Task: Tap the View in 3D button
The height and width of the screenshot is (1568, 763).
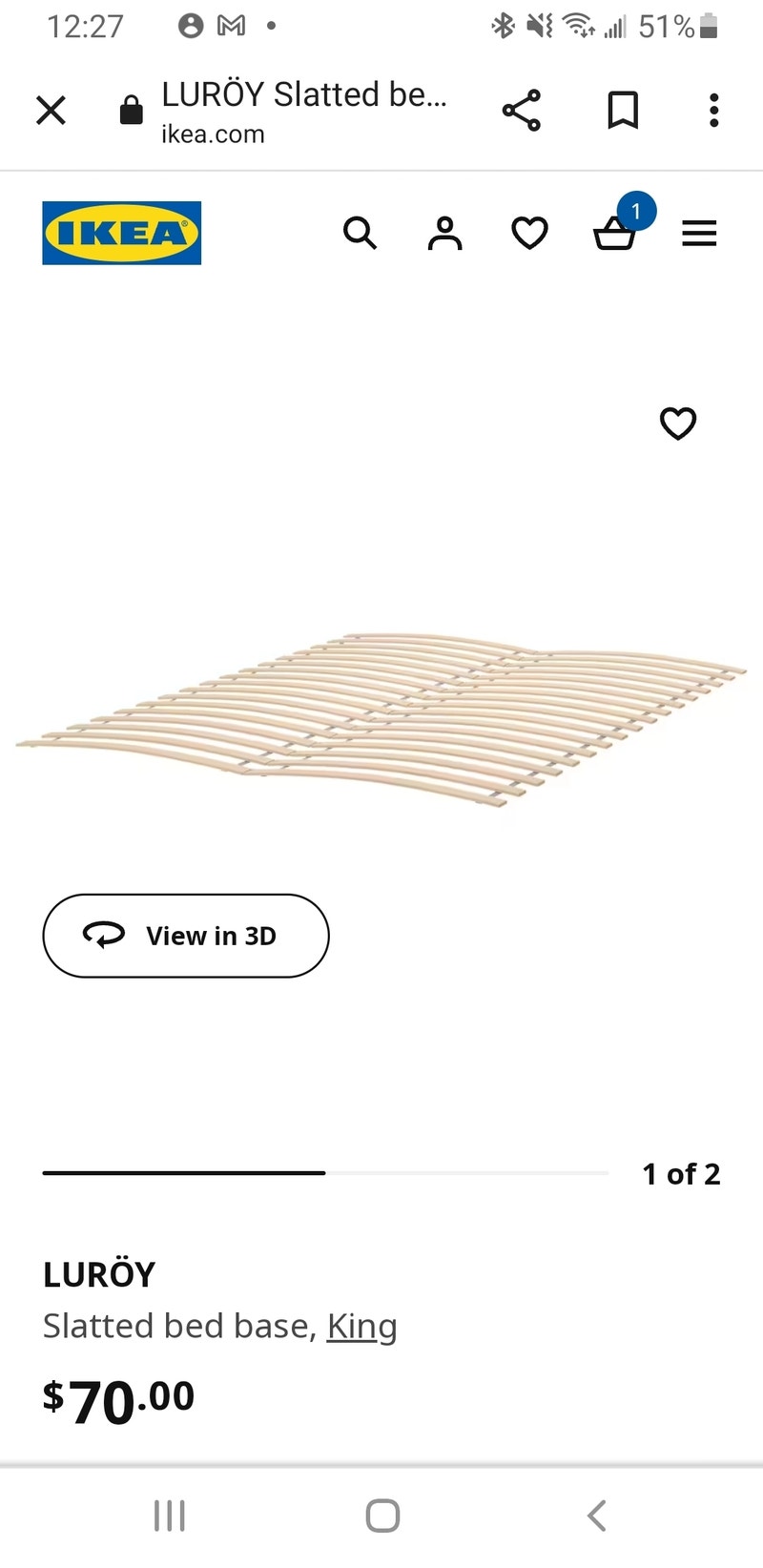Action: pos(185,936)
